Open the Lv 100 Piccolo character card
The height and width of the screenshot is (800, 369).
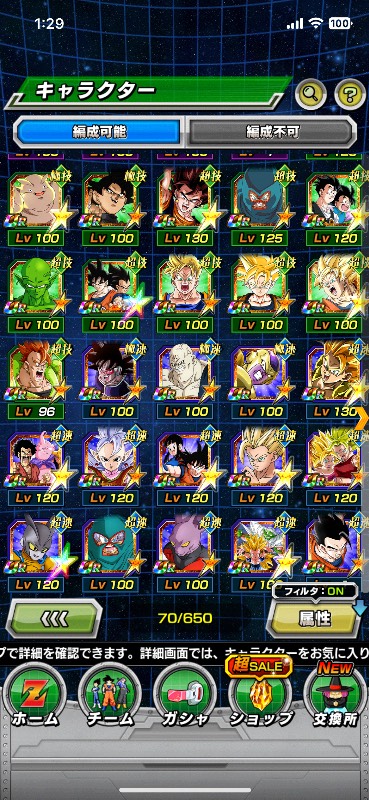tap(37, 295)
